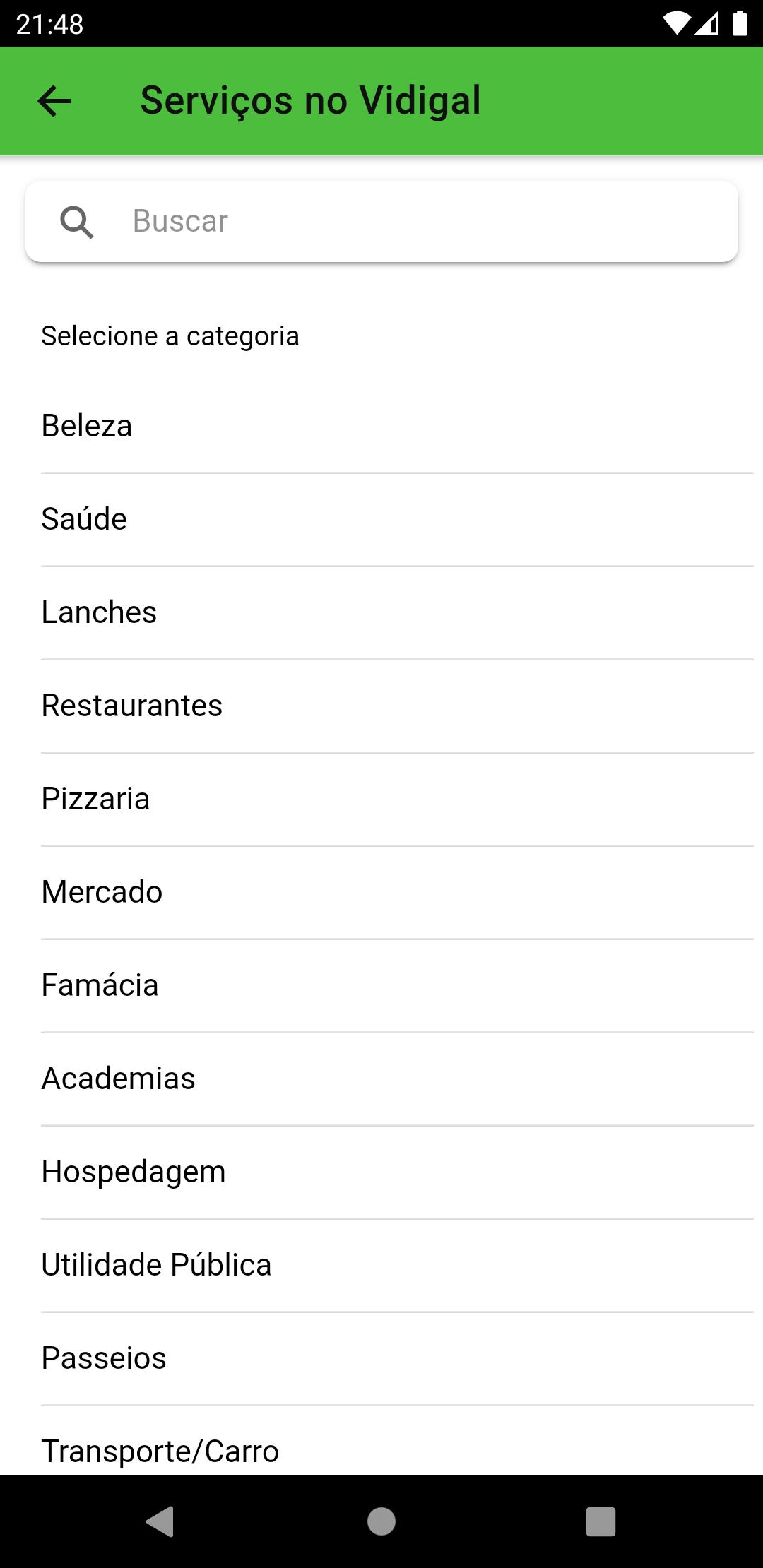The height and width of the screenshot is (1568, 763).
Task: Open Hospedagem listings
Action: pyautogui.click(x=381, y=1172)
